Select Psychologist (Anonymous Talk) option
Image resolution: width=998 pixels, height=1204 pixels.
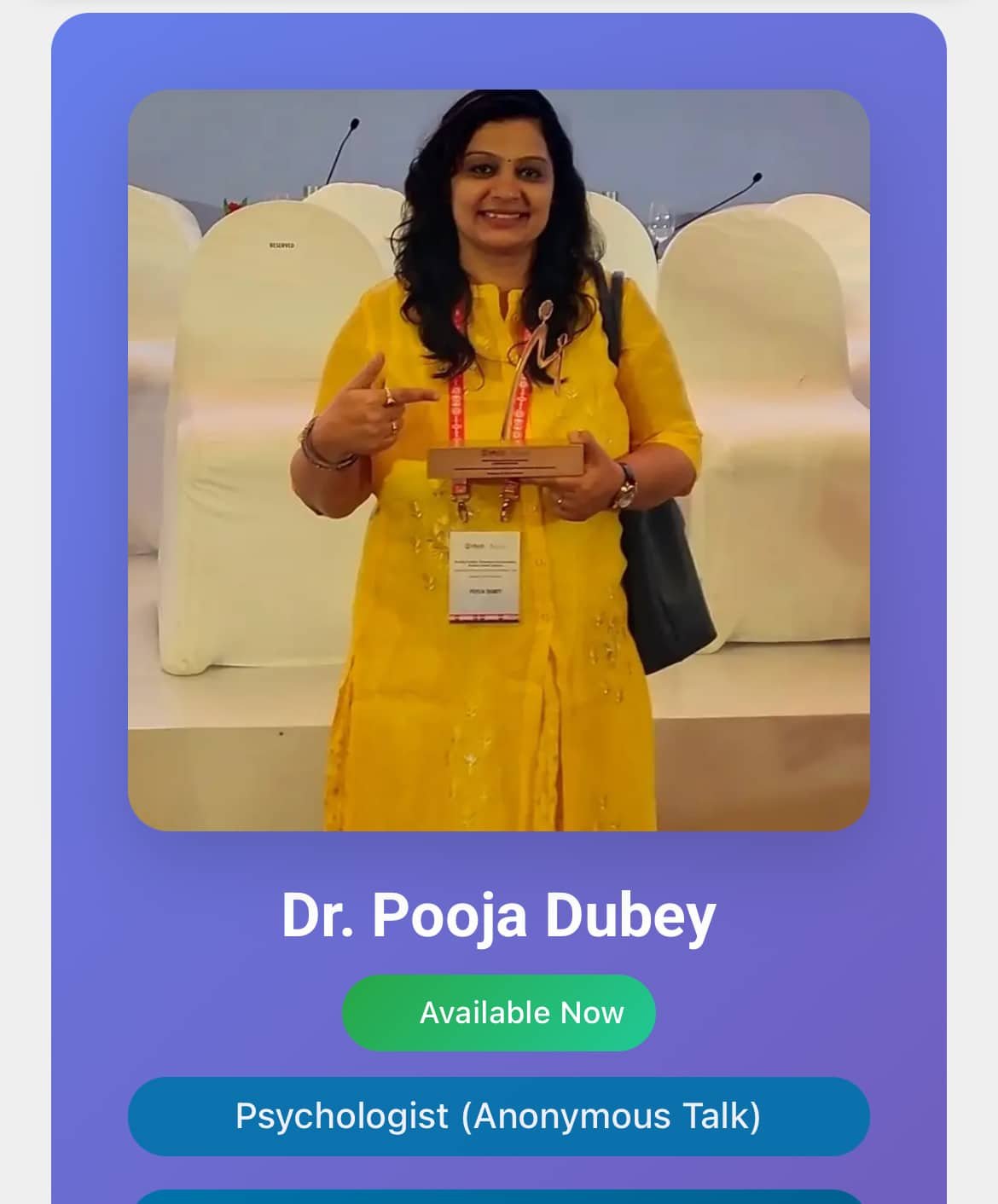click(x=499, y=1116)
